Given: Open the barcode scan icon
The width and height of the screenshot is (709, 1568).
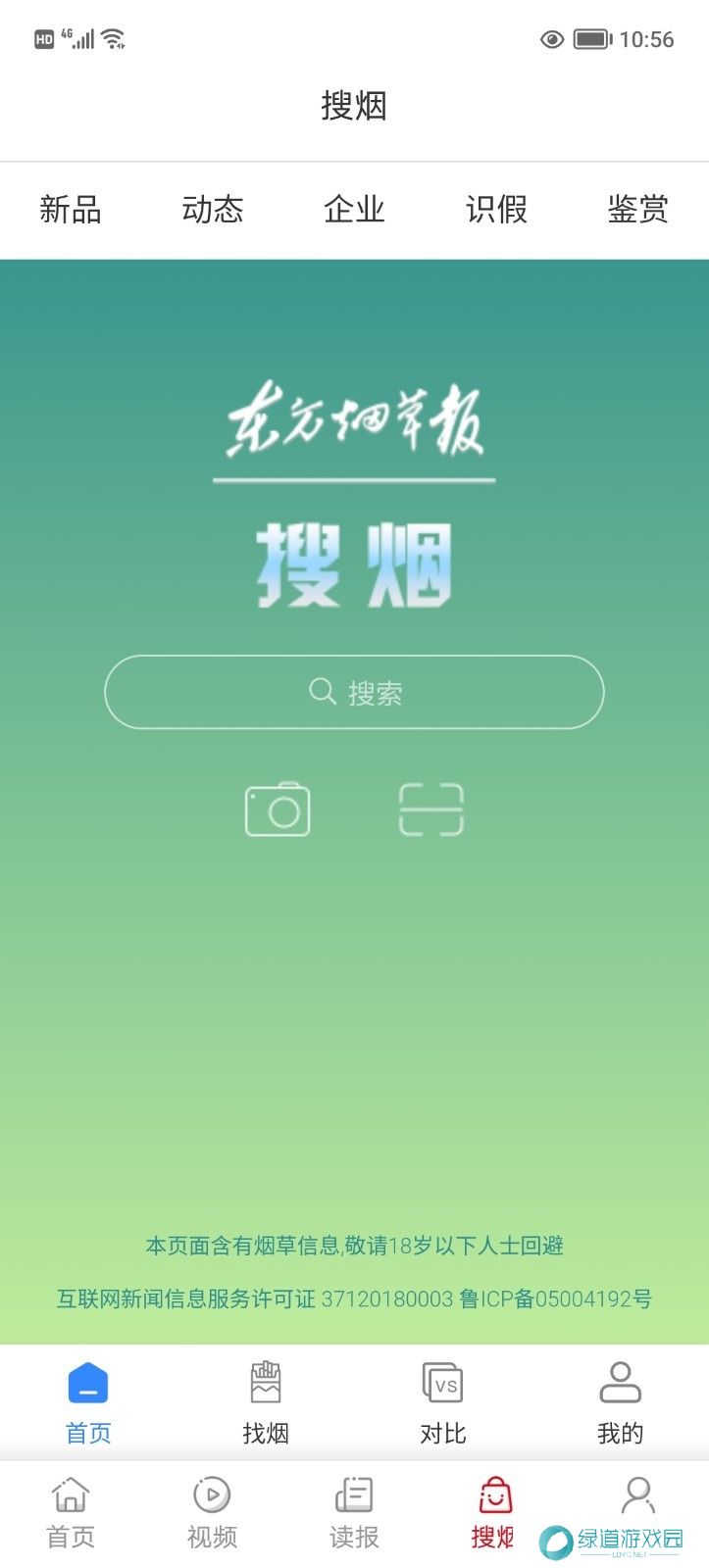Looking at the screenshot, I should (x=430, y=809).
